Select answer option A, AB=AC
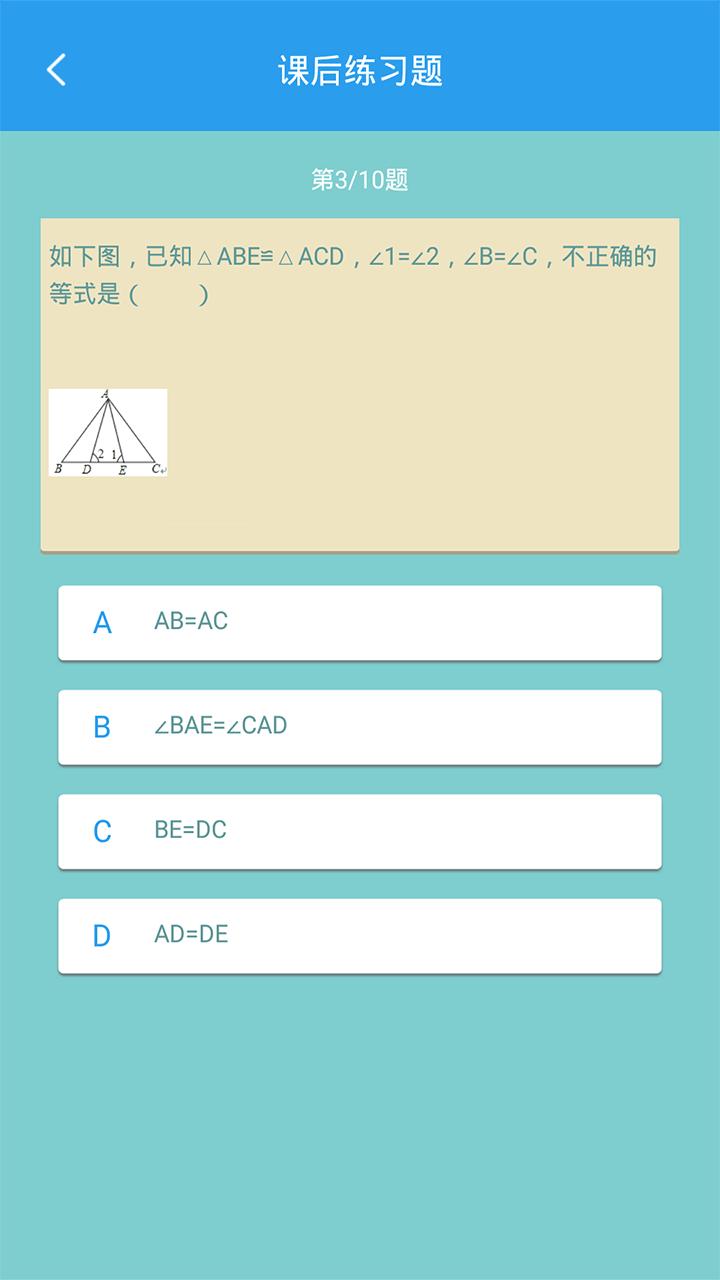 [360, 622]
